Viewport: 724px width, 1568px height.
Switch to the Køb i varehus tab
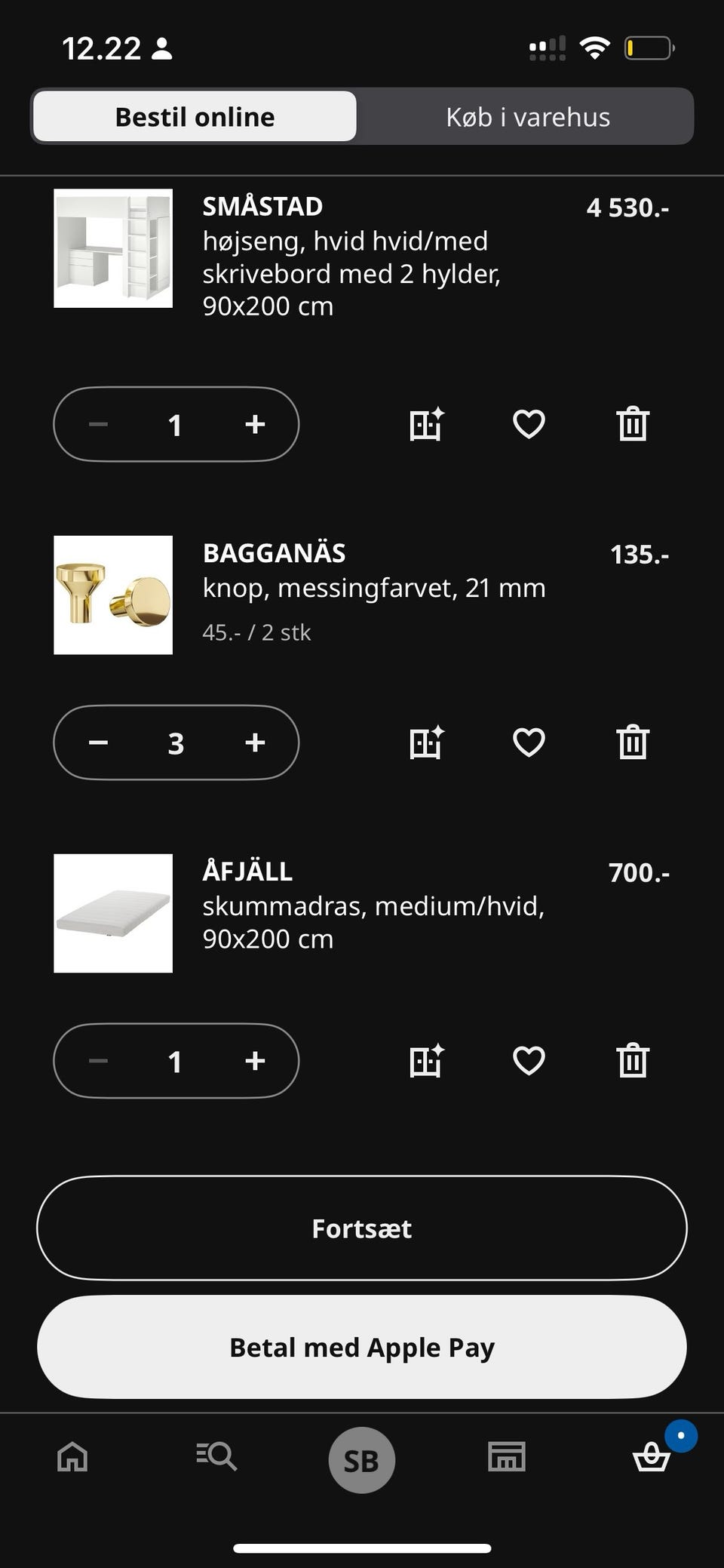pos(527,117)
